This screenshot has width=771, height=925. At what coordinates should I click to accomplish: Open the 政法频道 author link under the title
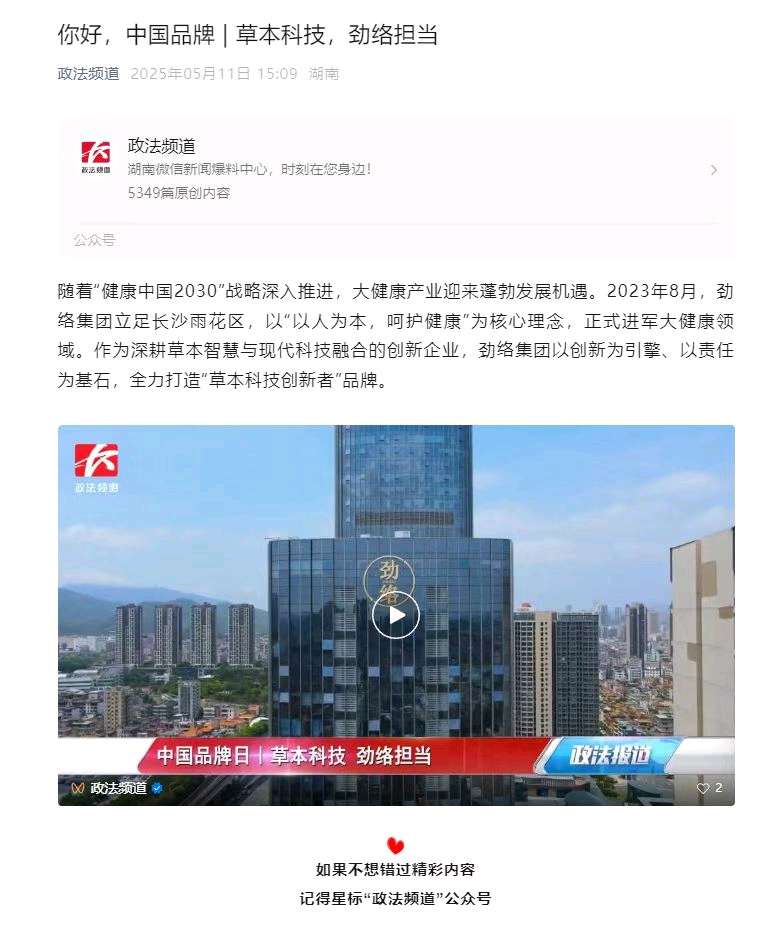point(88,74)
